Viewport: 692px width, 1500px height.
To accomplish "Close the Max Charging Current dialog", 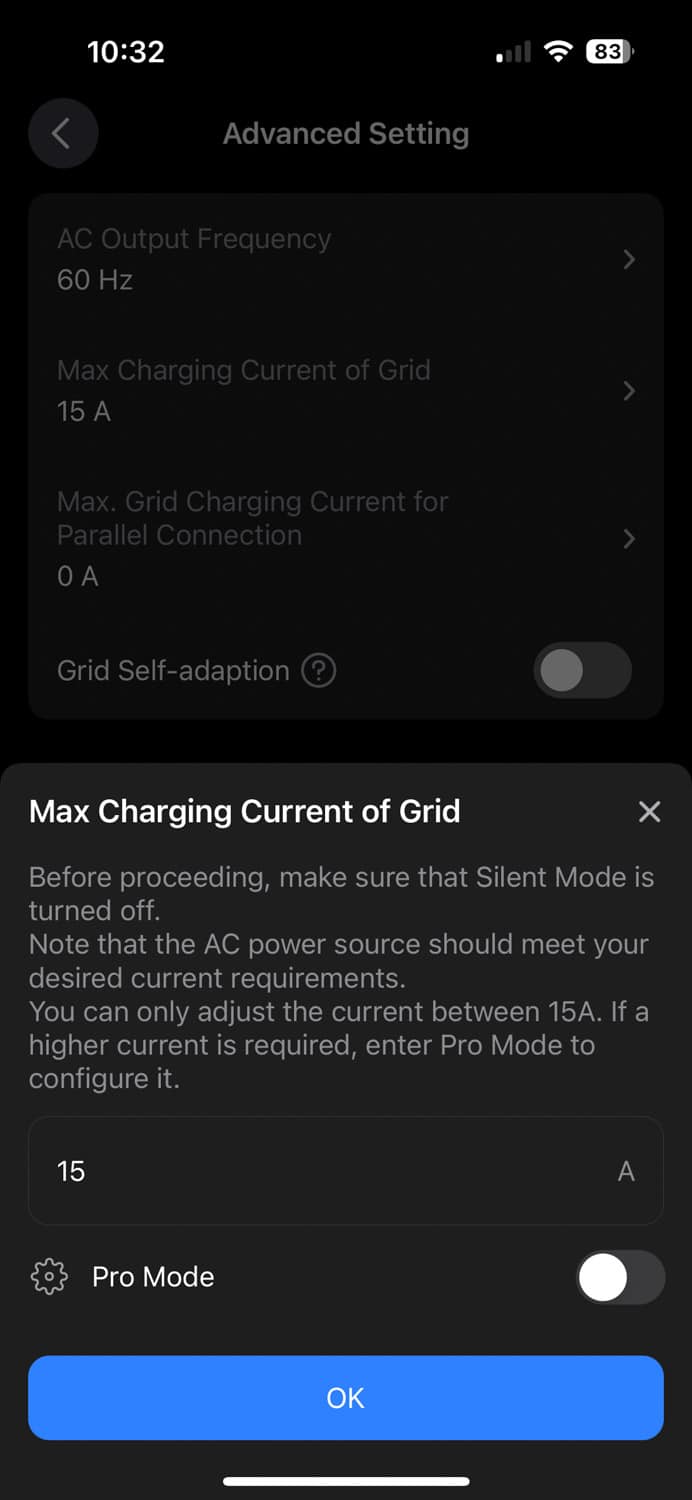I will (649, 811).
